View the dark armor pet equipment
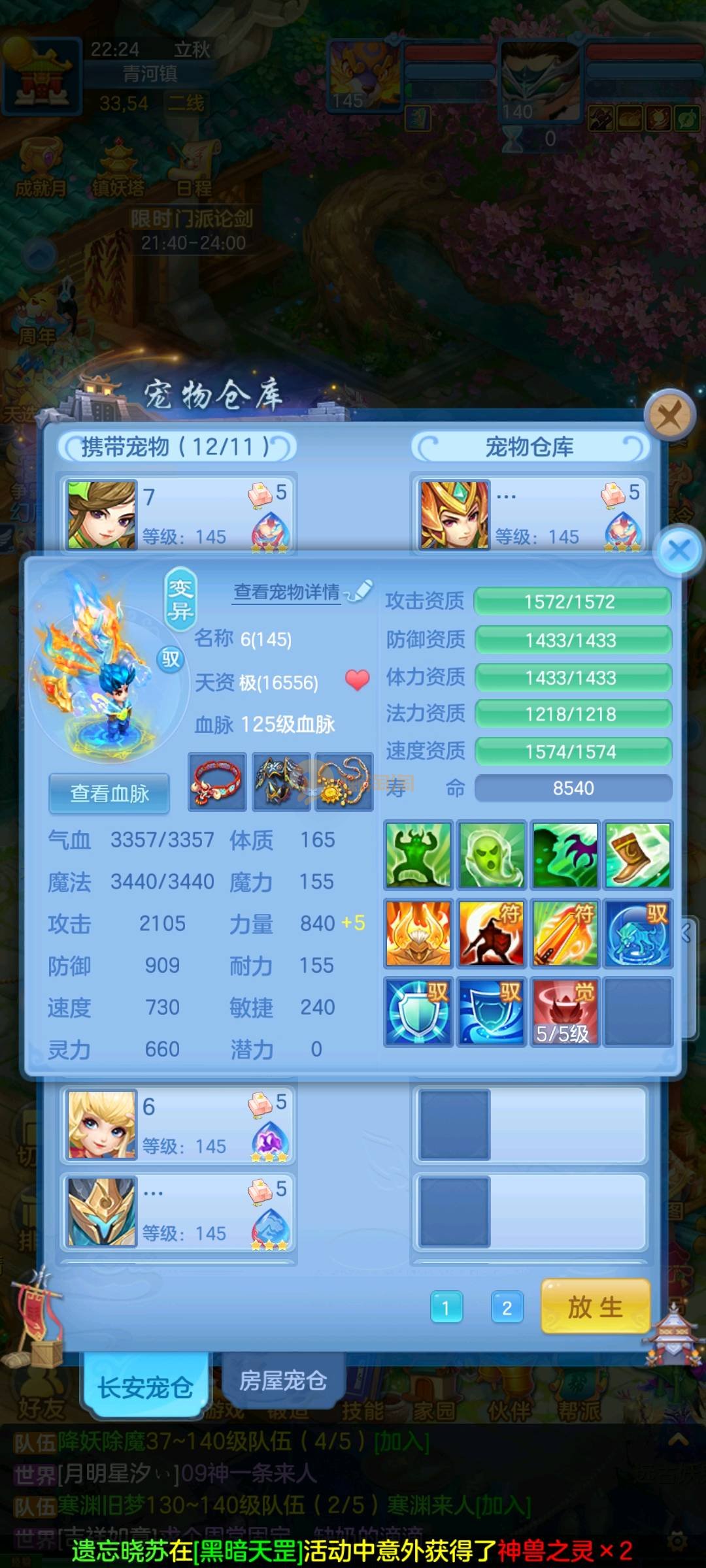Image resolution: width=706 pixels, height=1568 pixels. point(281,782)
